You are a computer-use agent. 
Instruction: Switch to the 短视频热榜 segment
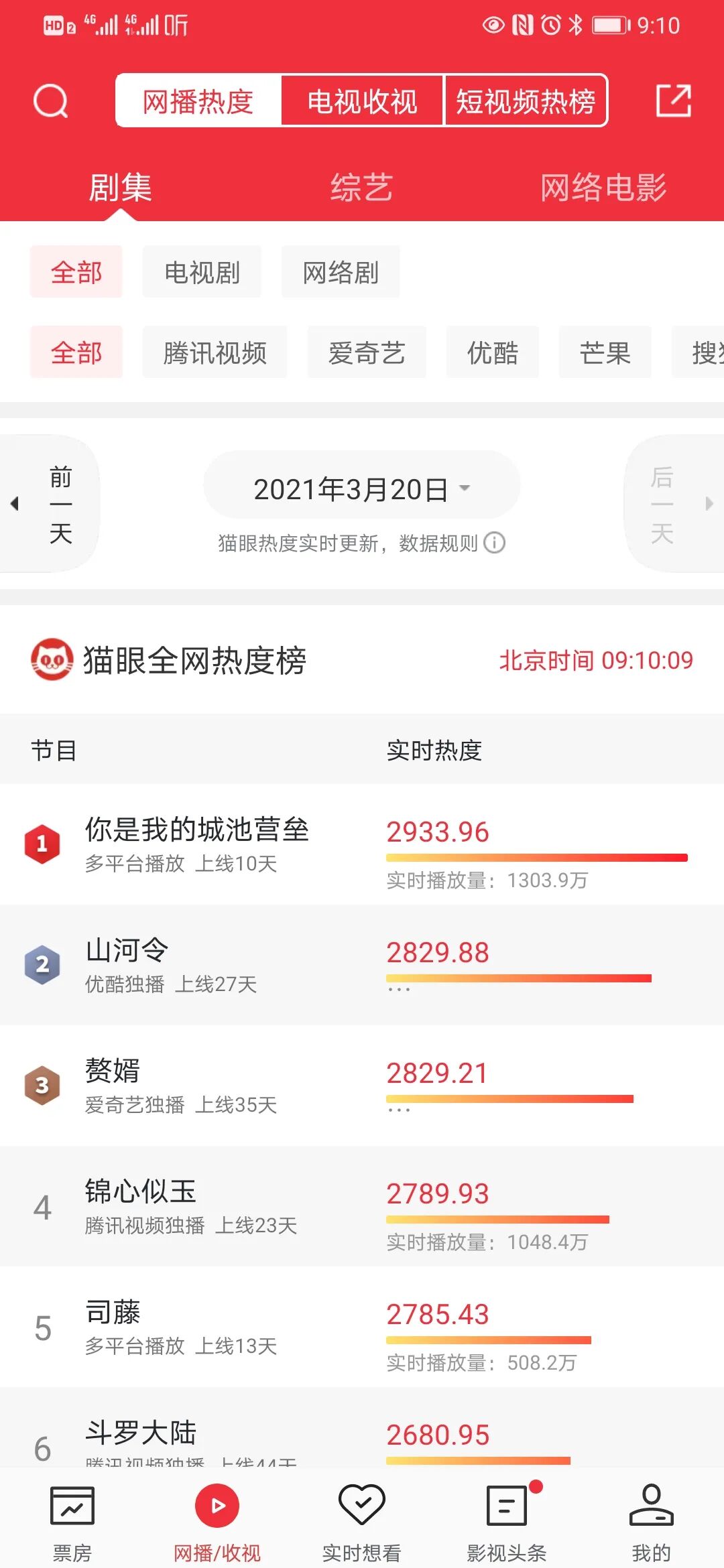pos(526,101)
